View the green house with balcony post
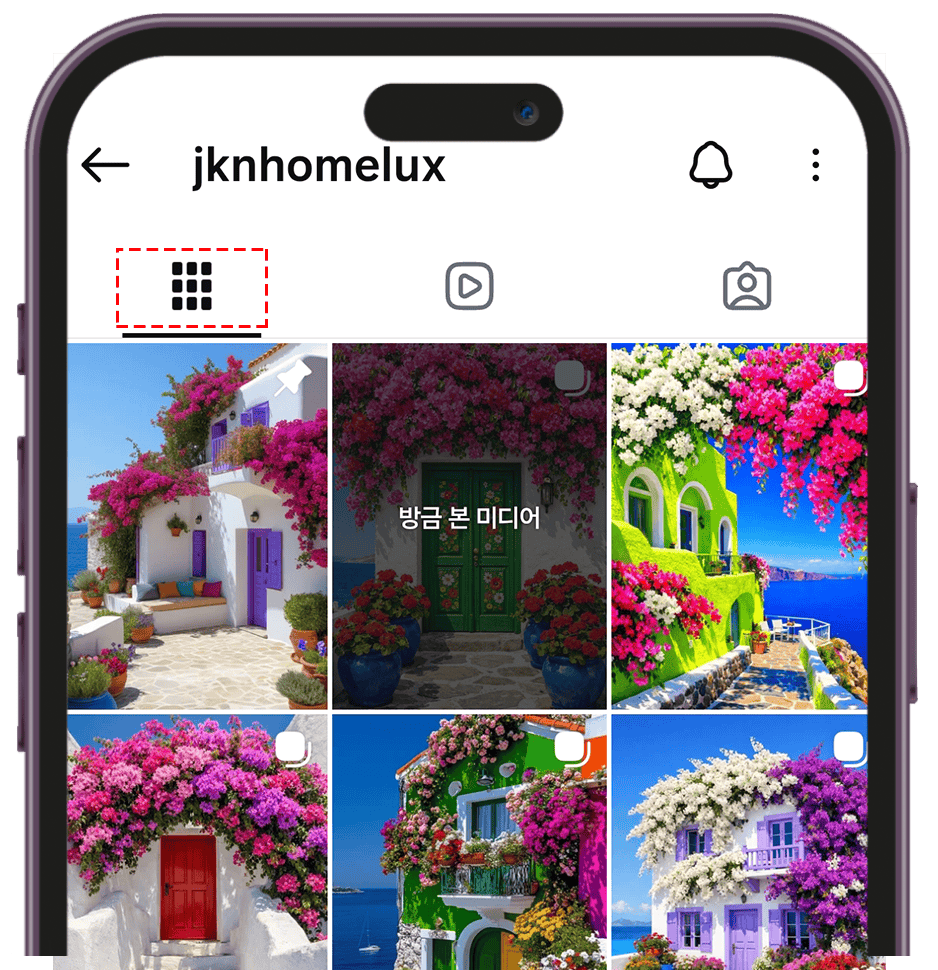The image size is (938, 970). (469, 842)
